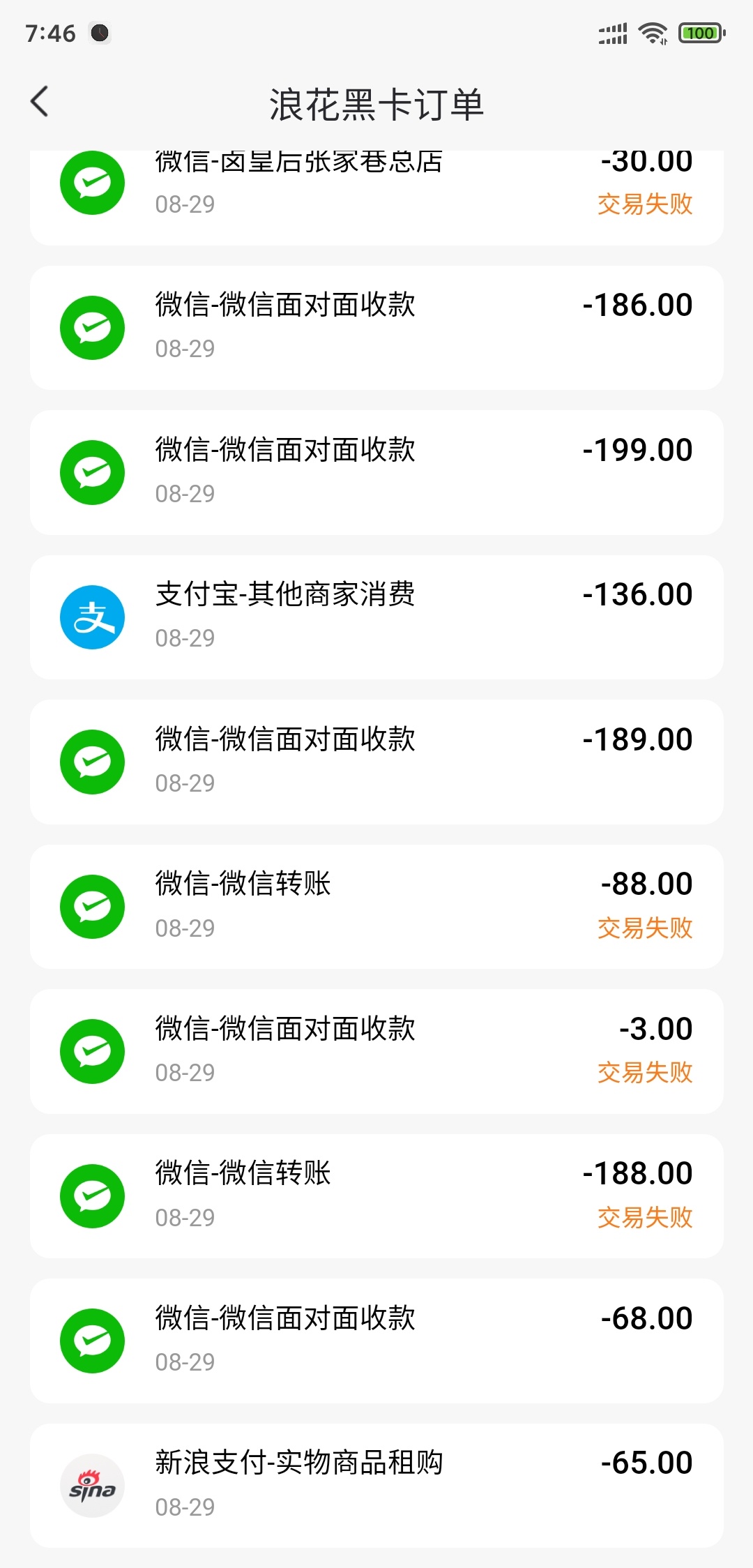Screen dimensions: 753x1568
Task: Open the failed -88.00 微信转账 order
Action: tap(376, 907)
